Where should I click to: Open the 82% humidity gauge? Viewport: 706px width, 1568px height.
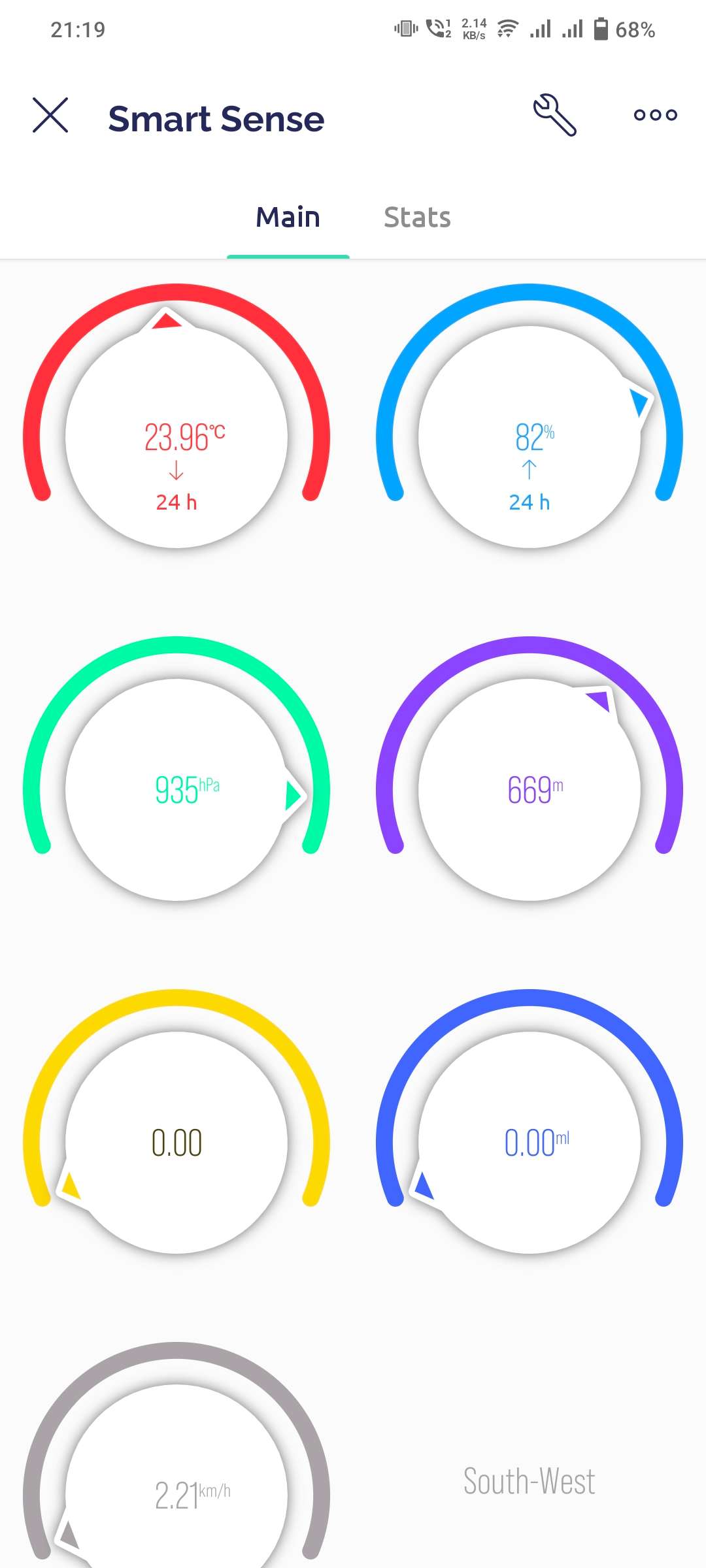(x=529, y=438)
